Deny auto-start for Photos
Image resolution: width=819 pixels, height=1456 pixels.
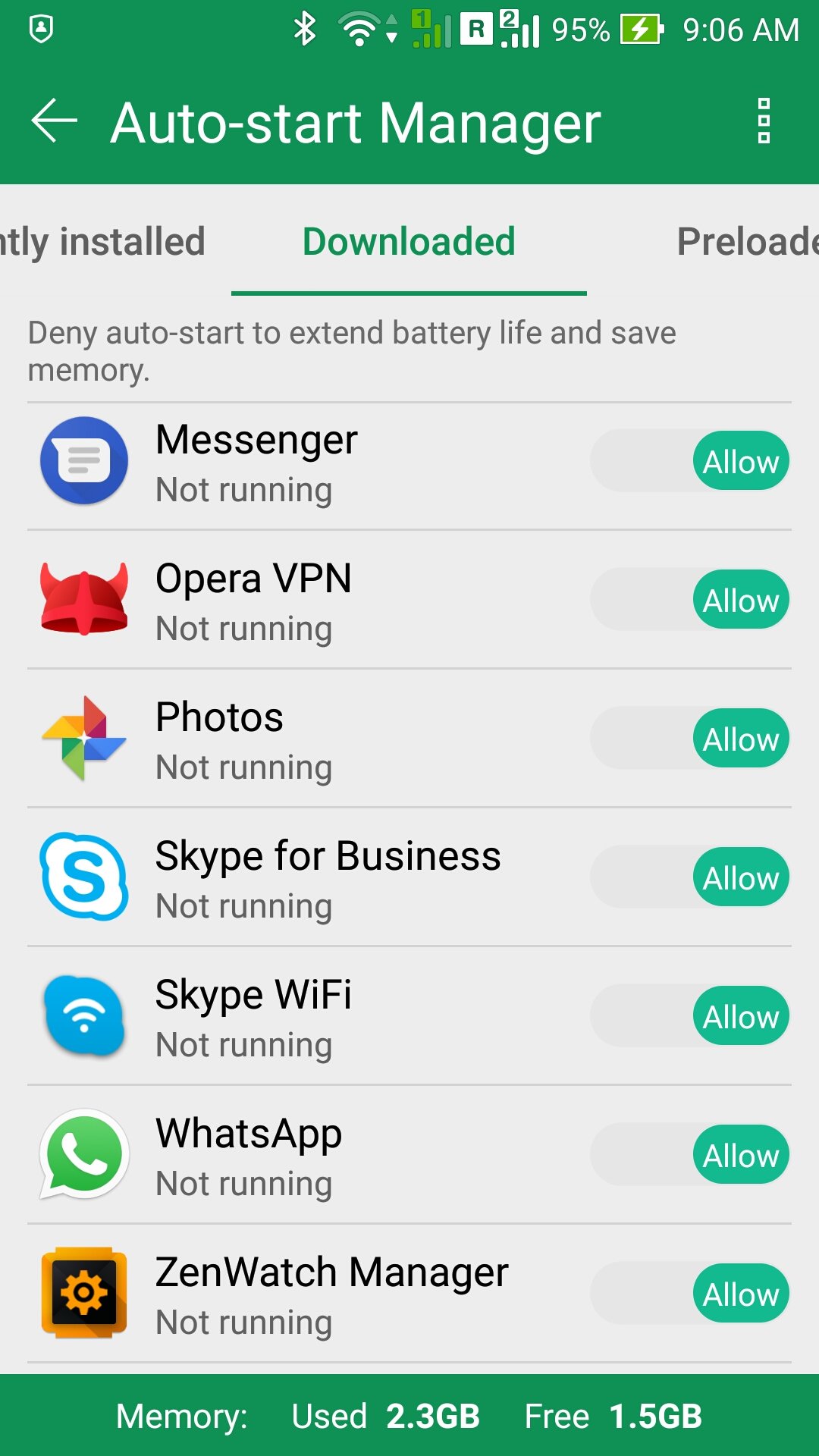[690, 739]
